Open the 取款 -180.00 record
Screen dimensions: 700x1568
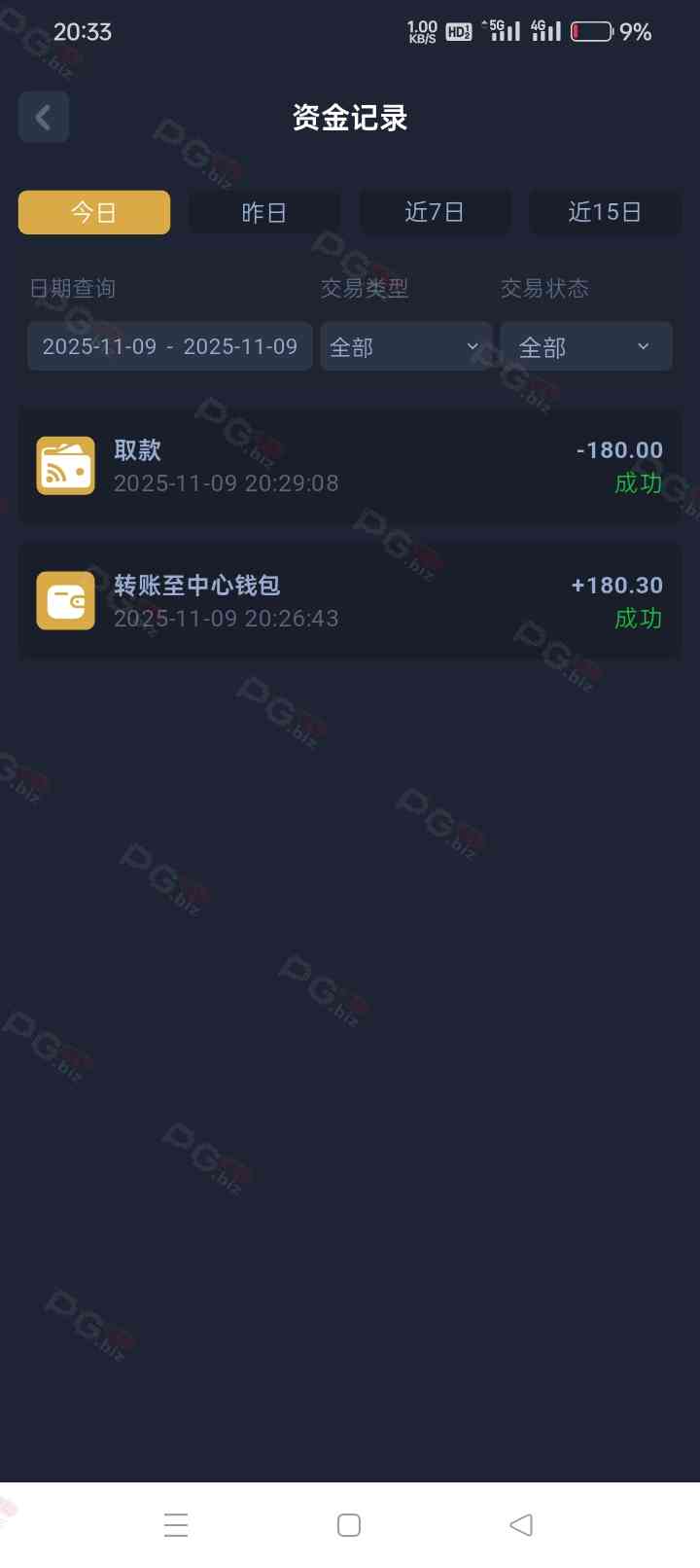click(350, 466)
